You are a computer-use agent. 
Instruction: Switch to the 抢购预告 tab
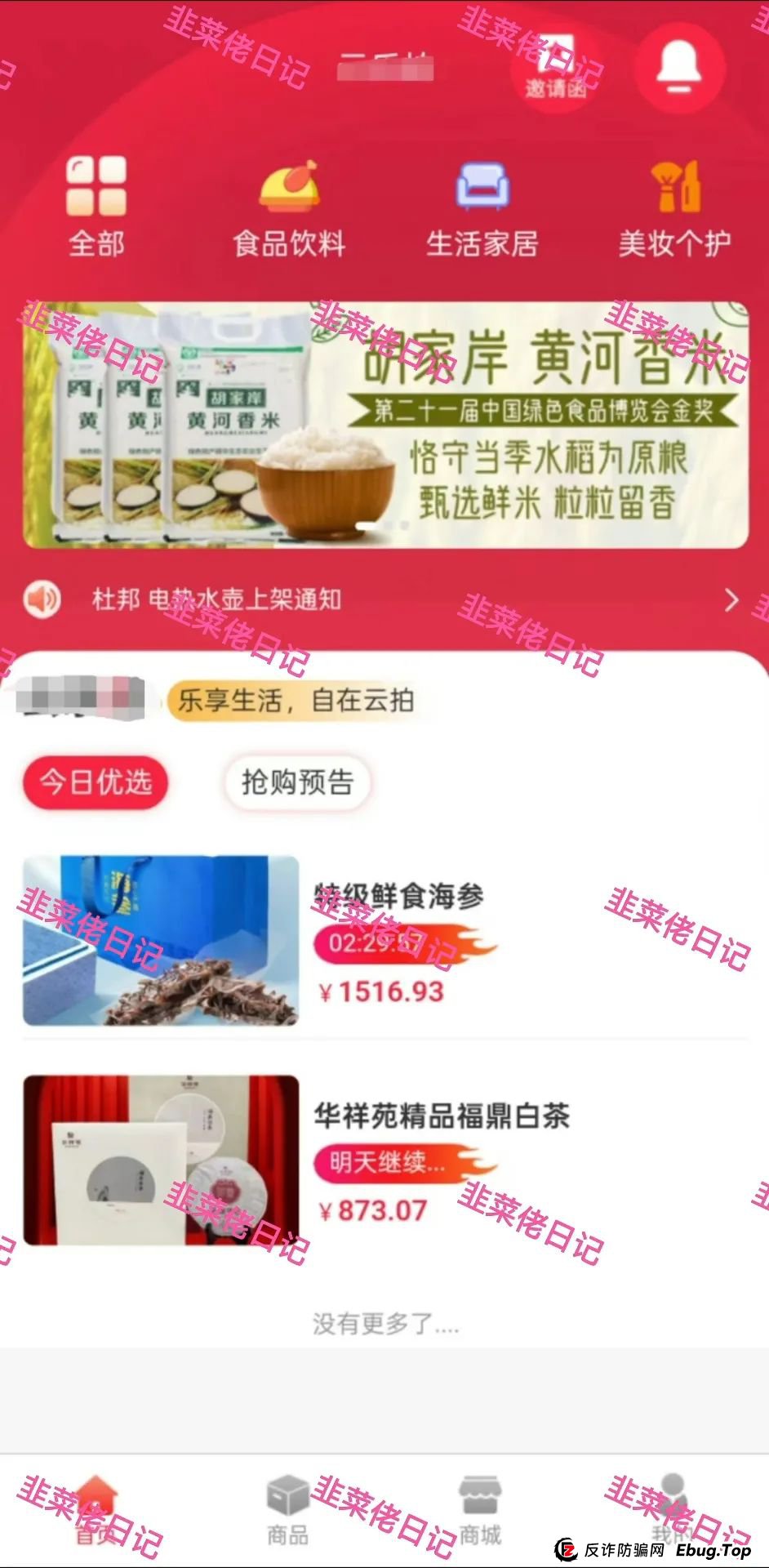tap(297, 782)
